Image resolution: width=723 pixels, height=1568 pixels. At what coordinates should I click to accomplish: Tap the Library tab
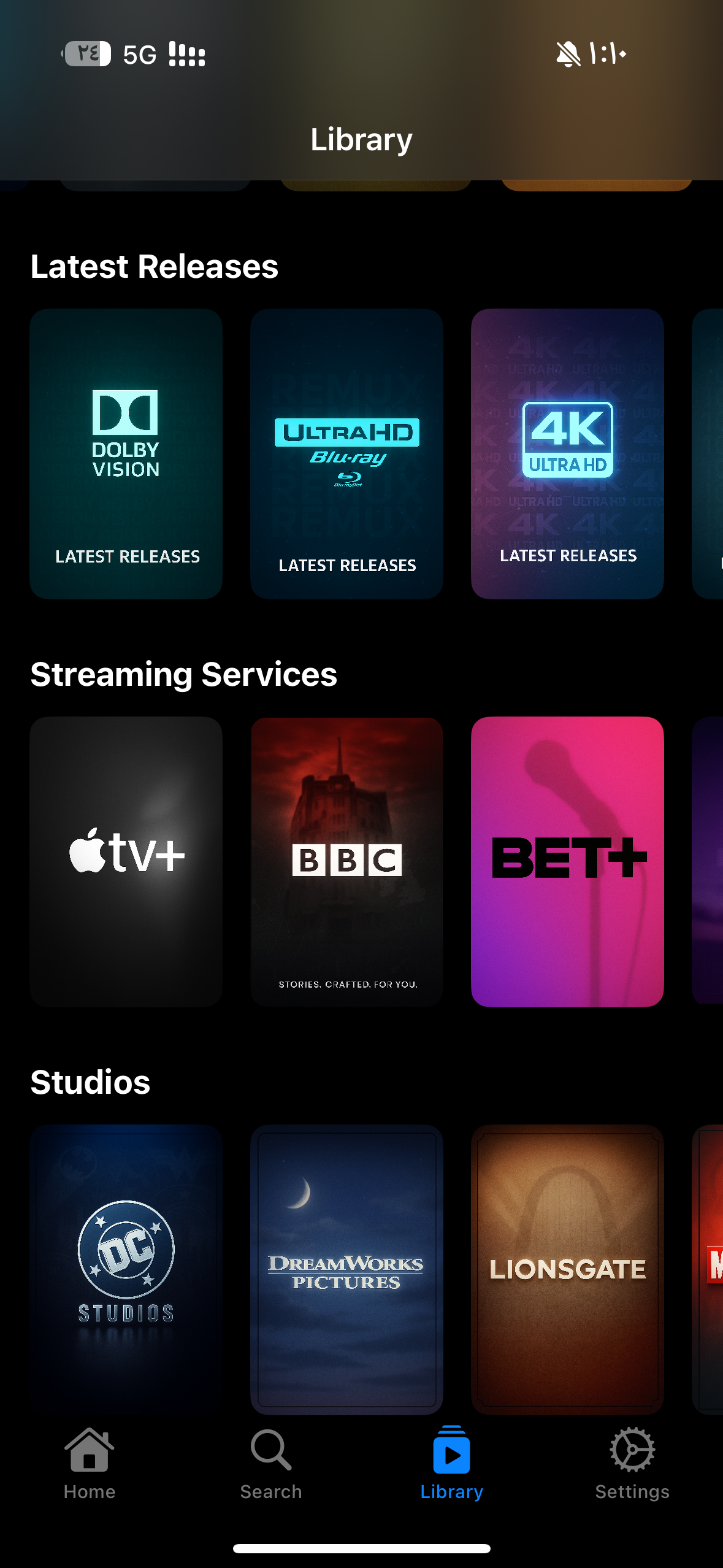pyautogui.click(x=451, y=1463)
